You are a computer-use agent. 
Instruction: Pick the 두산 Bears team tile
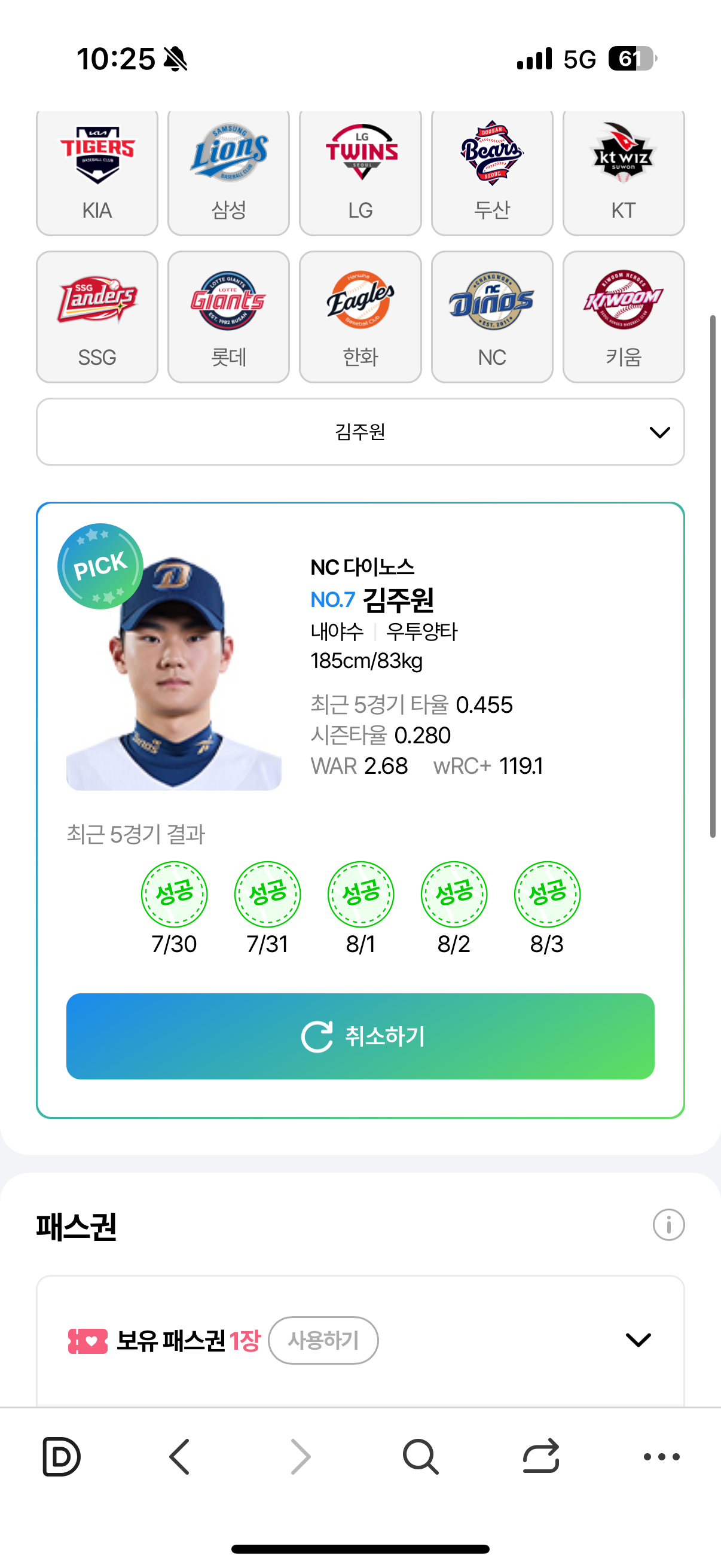492,172
